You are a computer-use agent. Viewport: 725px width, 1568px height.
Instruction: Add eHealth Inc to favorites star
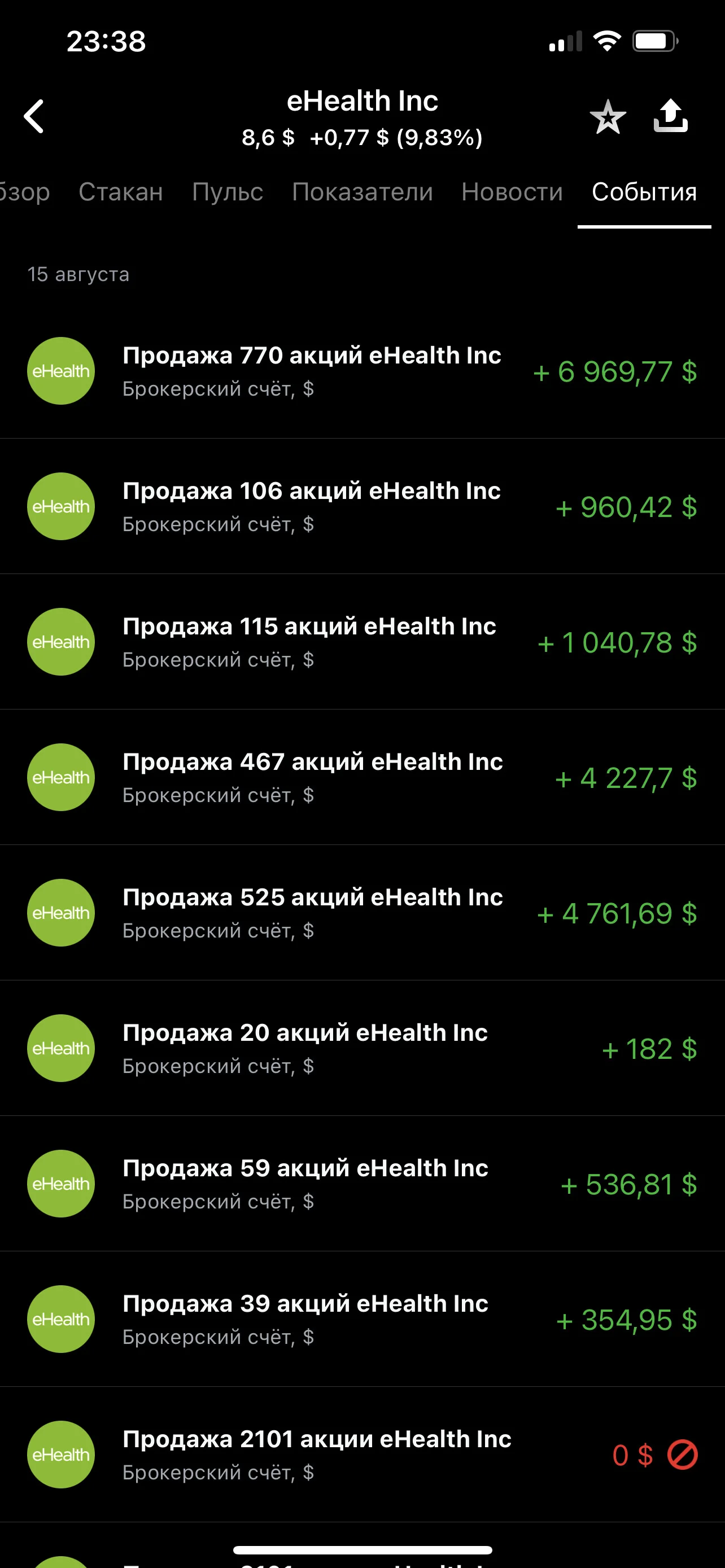[608, 116]
